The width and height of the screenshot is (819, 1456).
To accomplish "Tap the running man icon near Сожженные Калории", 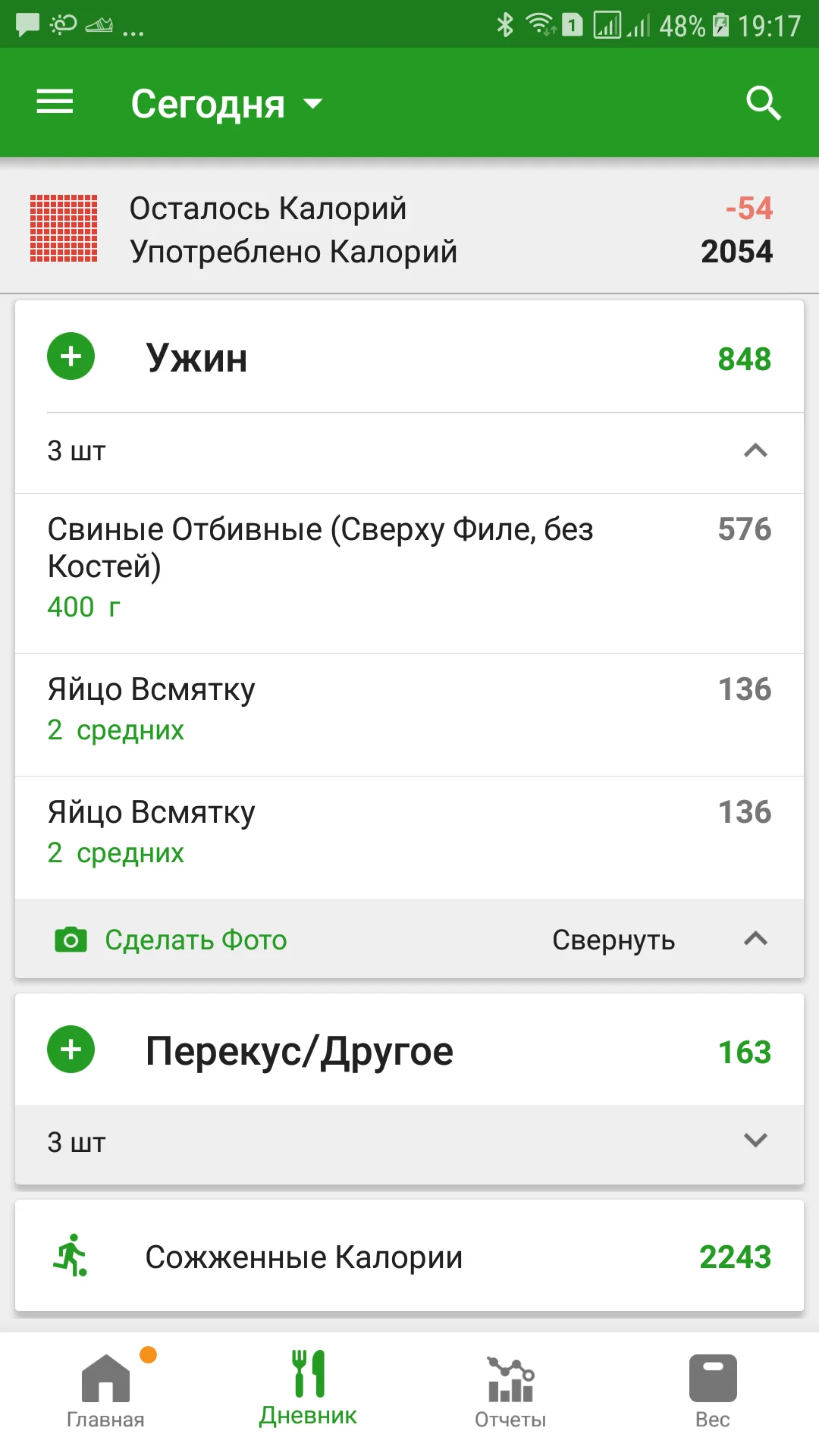I will [x=72, y=1255].
